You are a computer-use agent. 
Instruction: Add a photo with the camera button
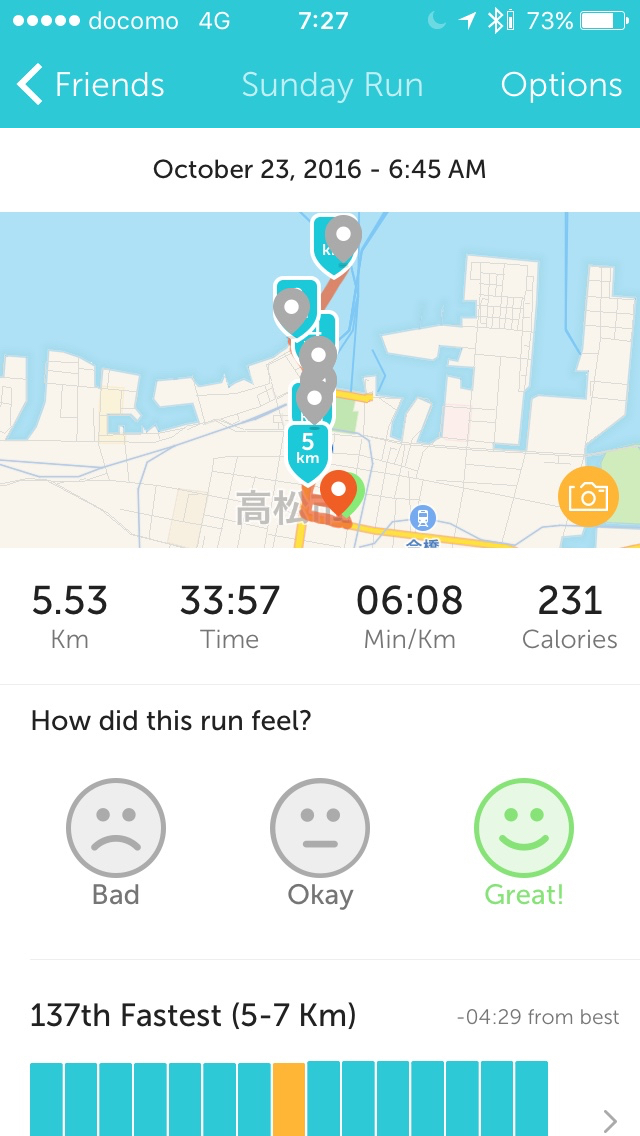point(588,497)
